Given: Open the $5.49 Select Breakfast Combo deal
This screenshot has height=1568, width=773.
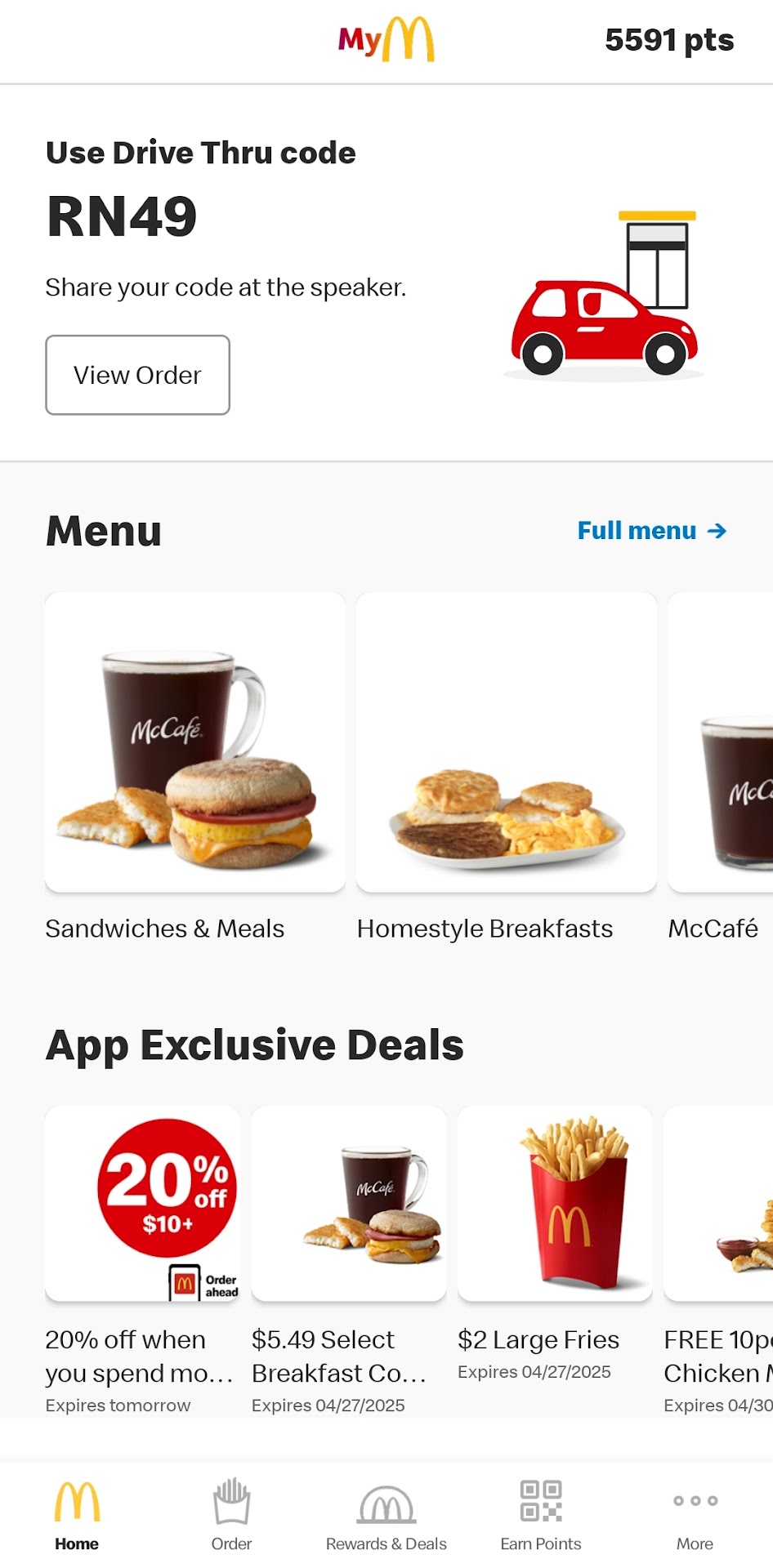Looking at the screenshot, I should 349,1205.
